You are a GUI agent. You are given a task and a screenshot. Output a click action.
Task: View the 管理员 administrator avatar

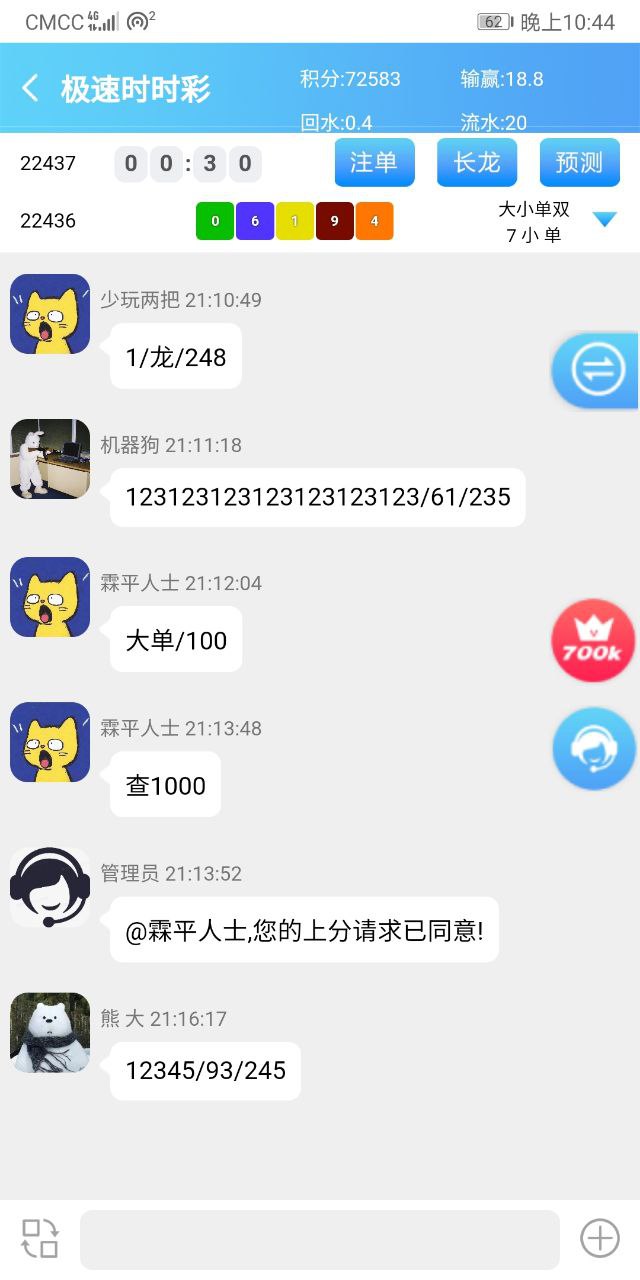pyautogui.click(x=50, y=887)
